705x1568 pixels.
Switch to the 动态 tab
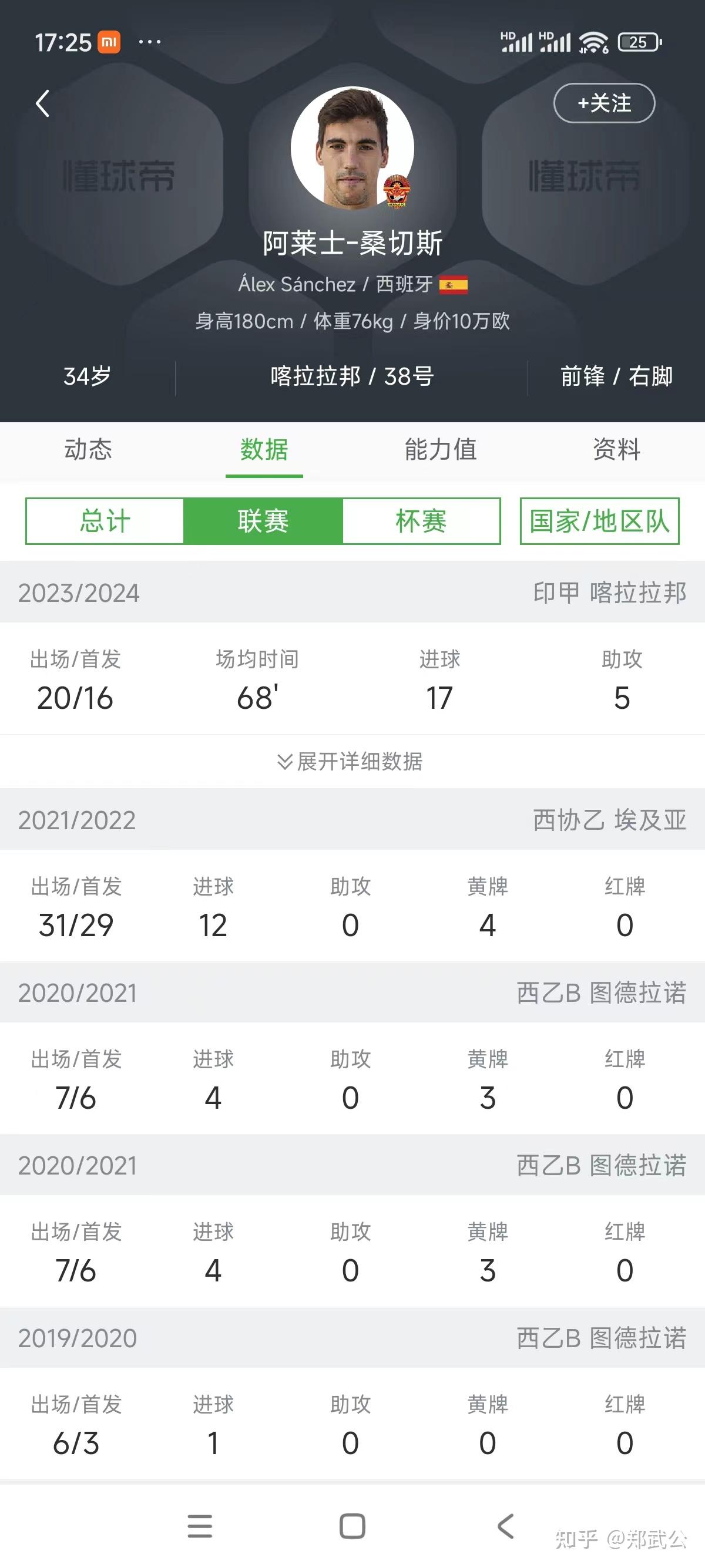[88, 450]
